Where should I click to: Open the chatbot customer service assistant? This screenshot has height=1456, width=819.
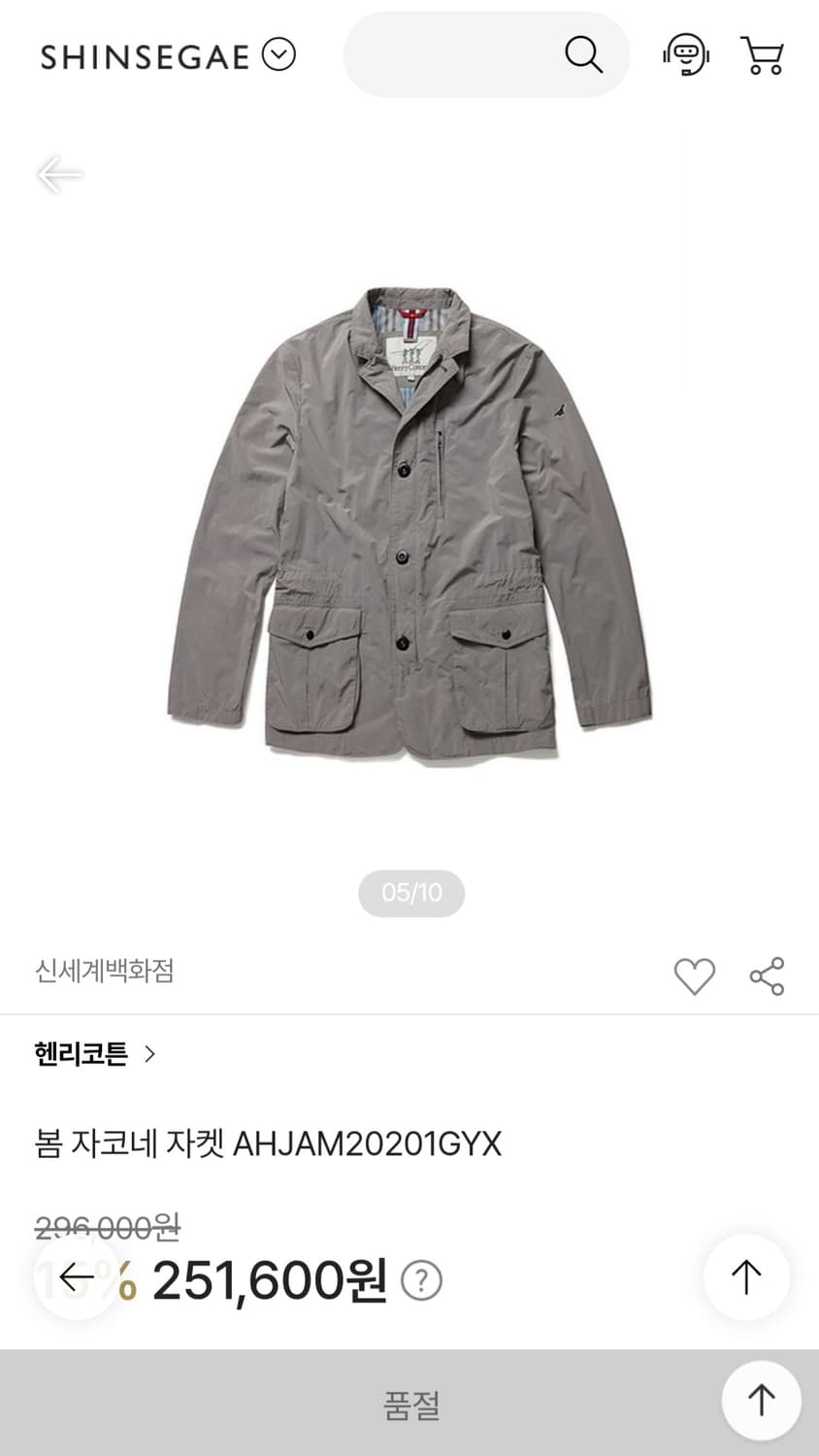coord(686,55)
